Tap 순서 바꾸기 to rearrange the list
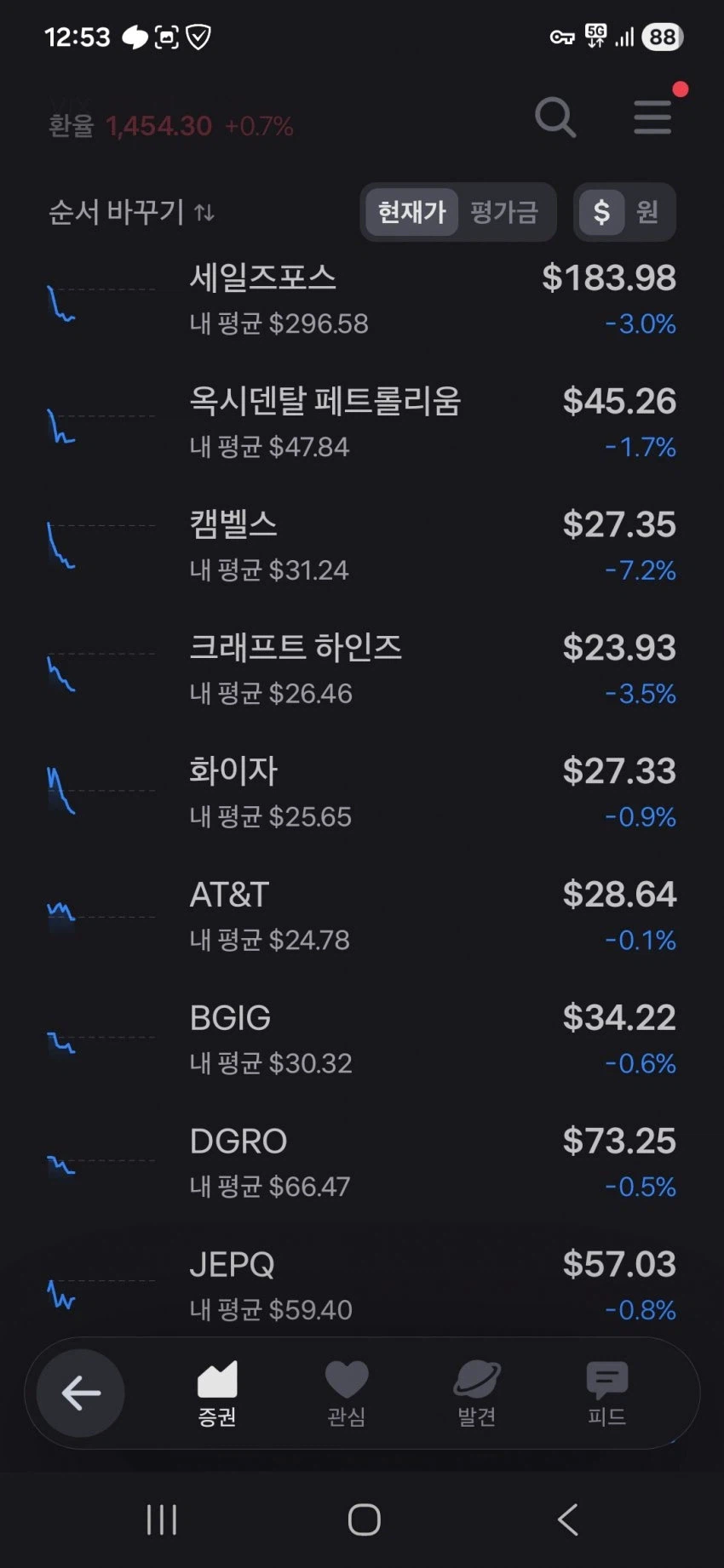 [x=115, y=213]
